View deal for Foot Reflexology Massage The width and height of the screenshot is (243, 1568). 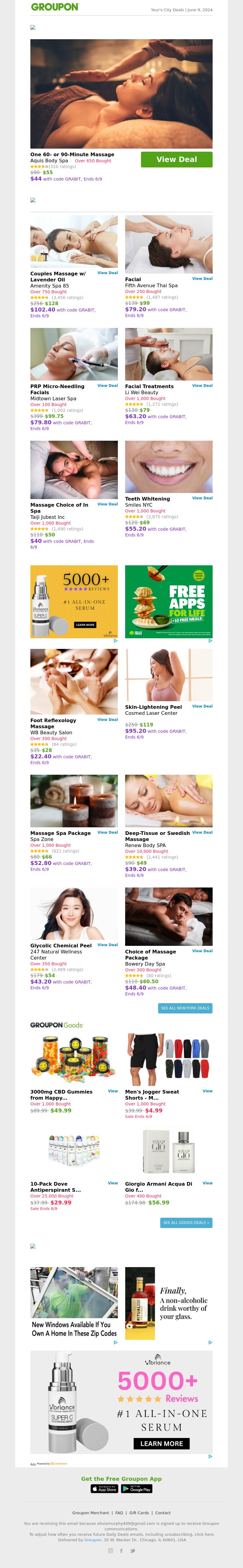point(107,719)
